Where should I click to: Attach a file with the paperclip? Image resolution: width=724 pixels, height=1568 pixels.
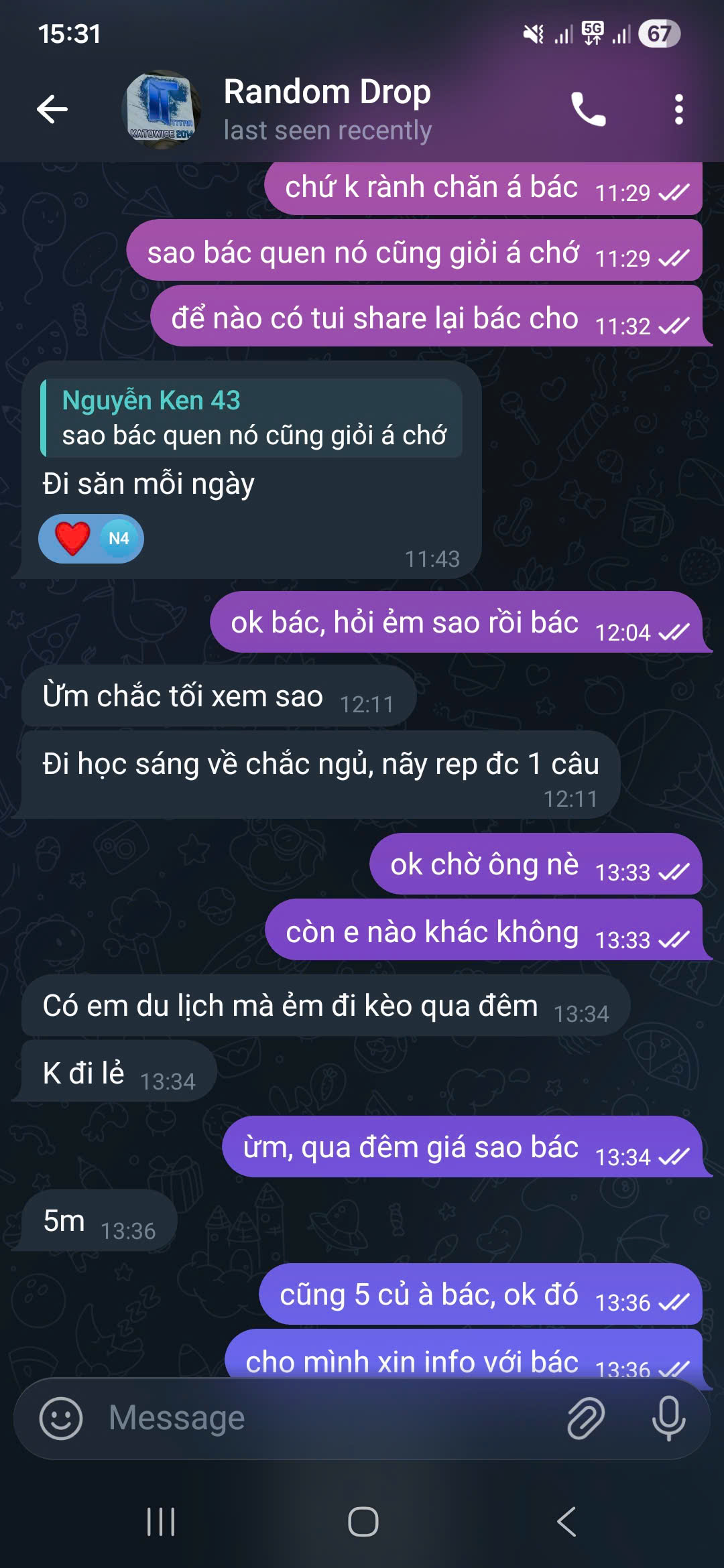pyautogui.click(x=586, y=1419)
